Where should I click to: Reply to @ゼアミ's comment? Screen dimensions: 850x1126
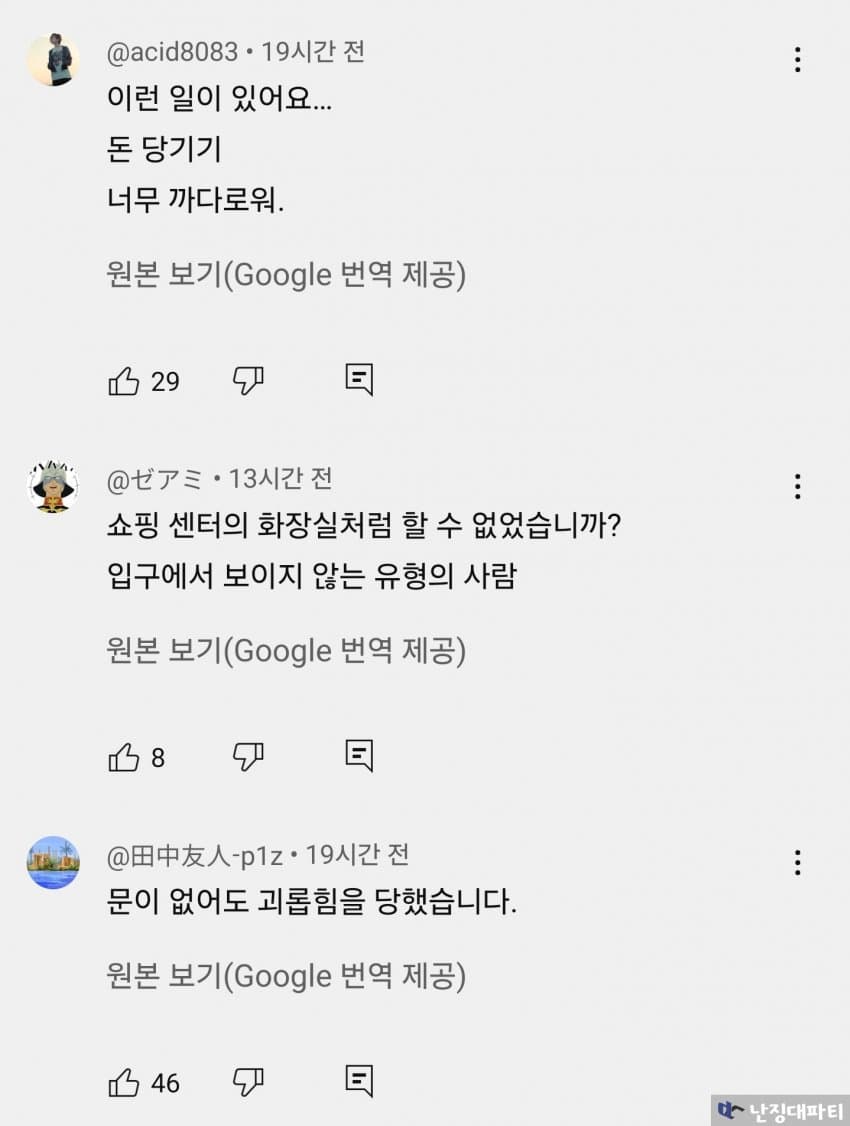tap(359, 755)
